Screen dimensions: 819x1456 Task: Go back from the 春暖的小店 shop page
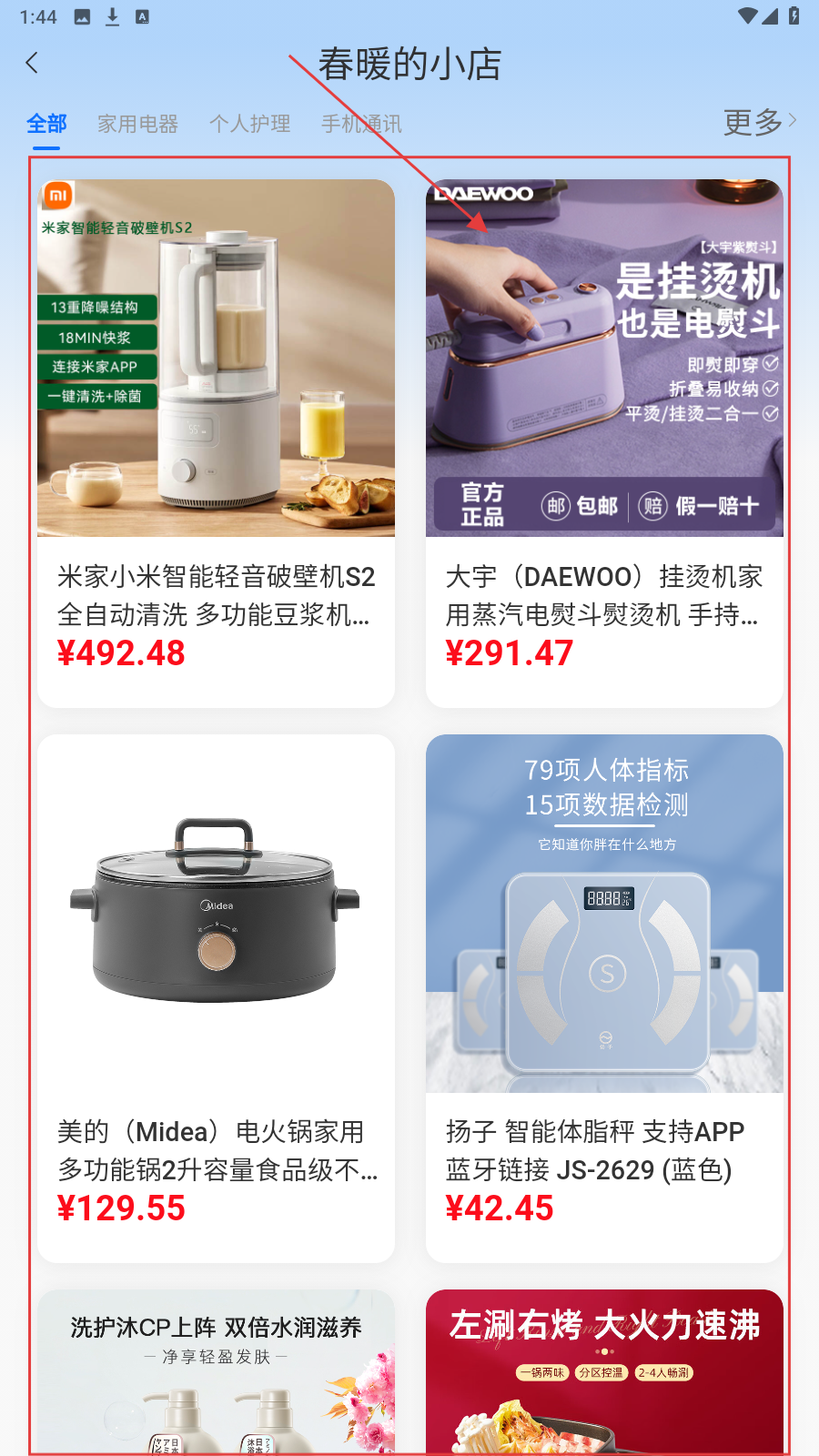coord(33,63)
